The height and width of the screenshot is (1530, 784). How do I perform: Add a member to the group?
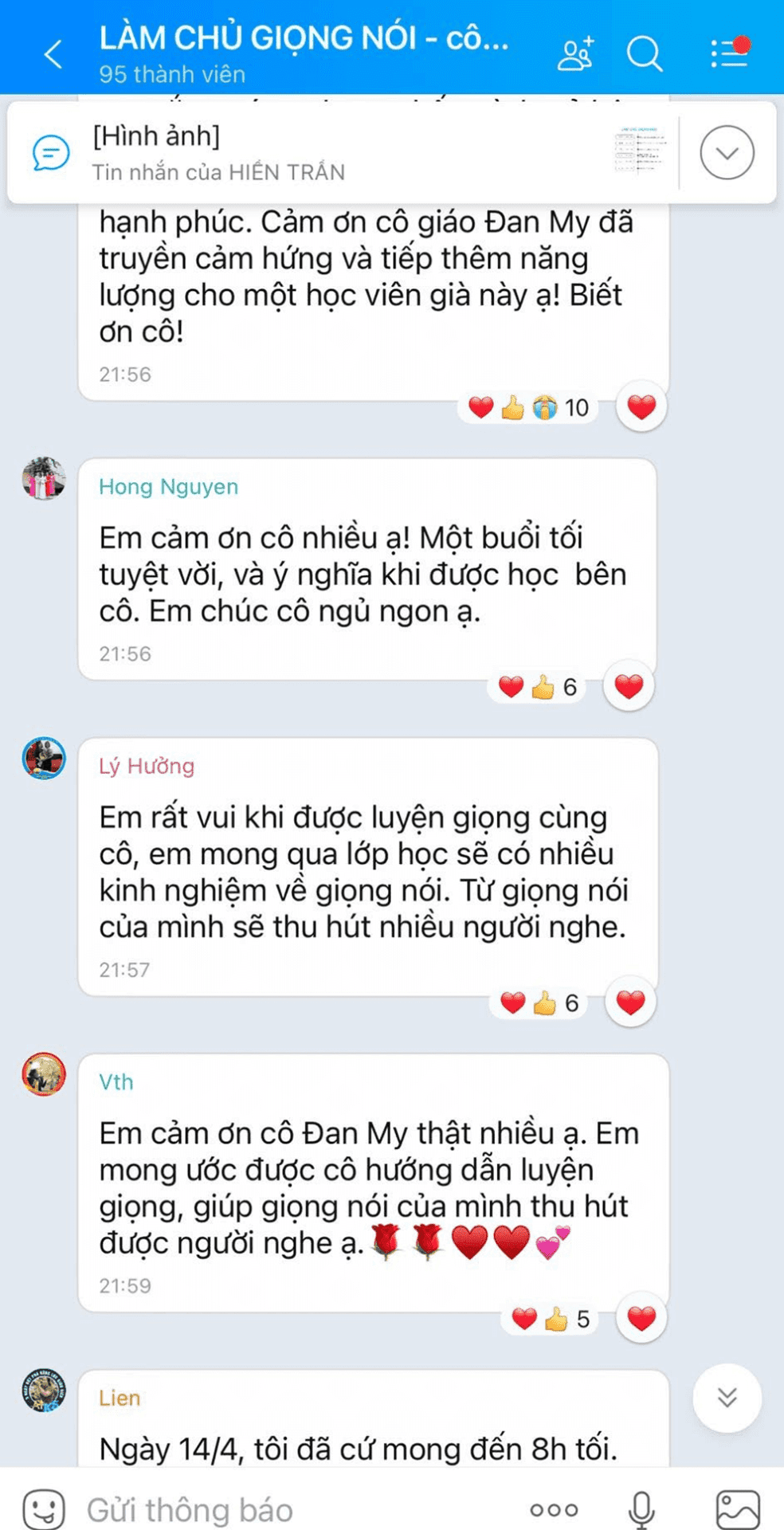(575, 54)
